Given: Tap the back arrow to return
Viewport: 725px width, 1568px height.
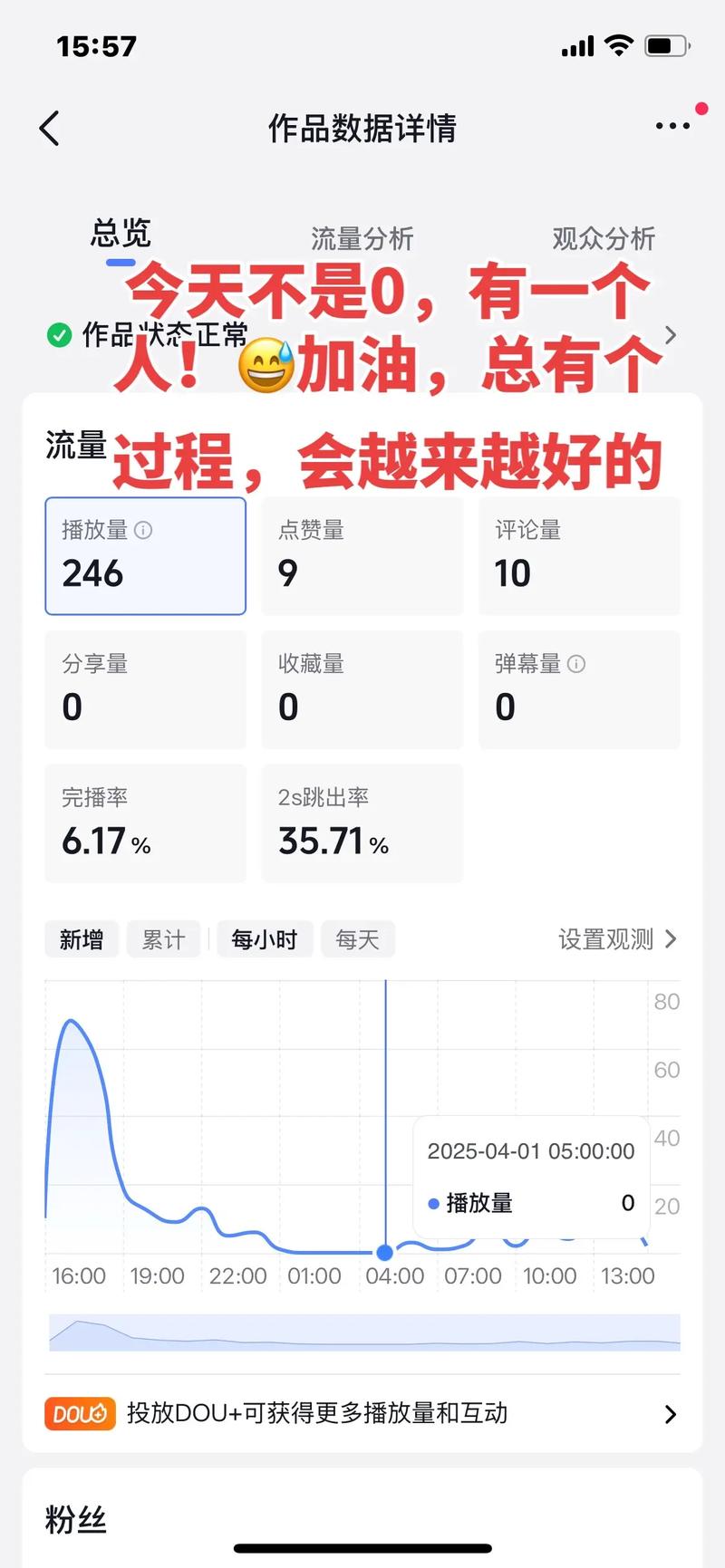Looking at the screenshot, I should pos(50,129).
